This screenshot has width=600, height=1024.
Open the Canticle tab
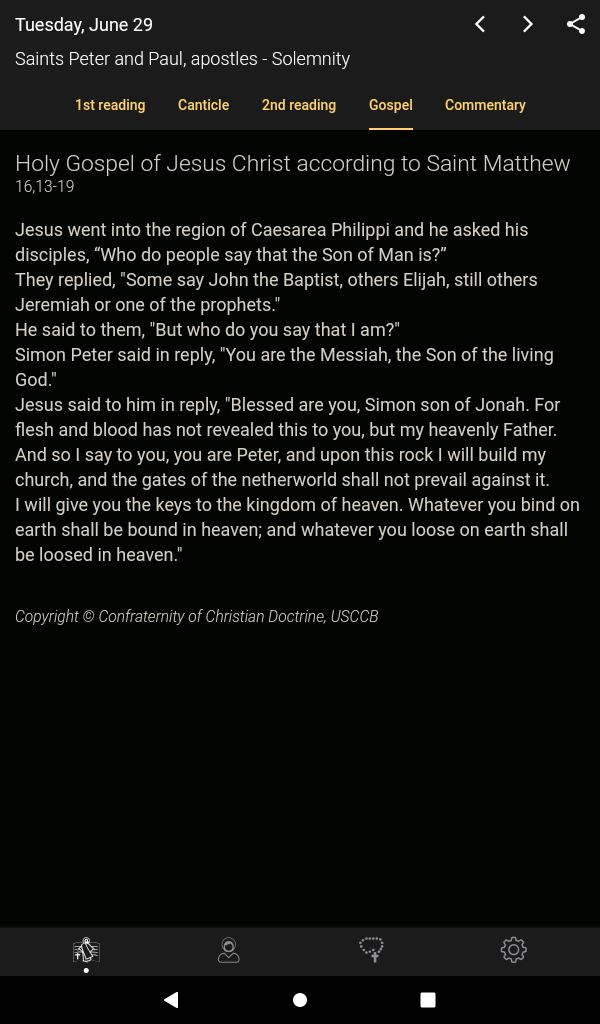pyautogui.click(x=204, y=105)
